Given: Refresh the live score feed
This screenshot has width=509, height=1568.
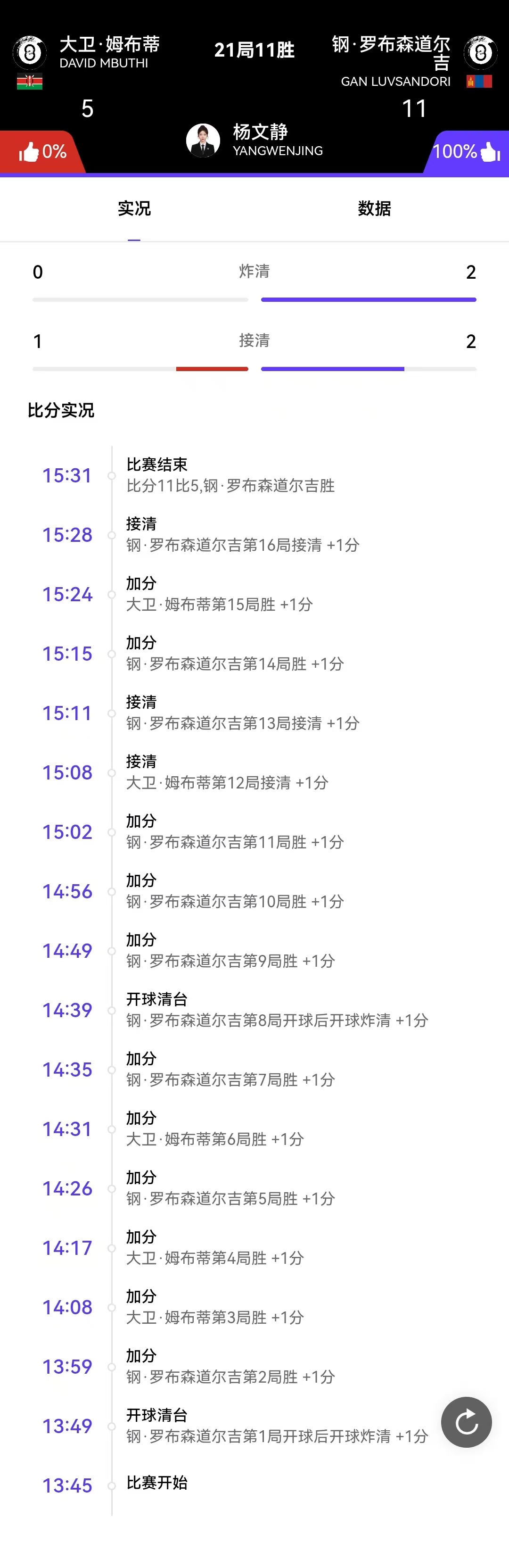Looking at the screenshot, I should 466,1422.
